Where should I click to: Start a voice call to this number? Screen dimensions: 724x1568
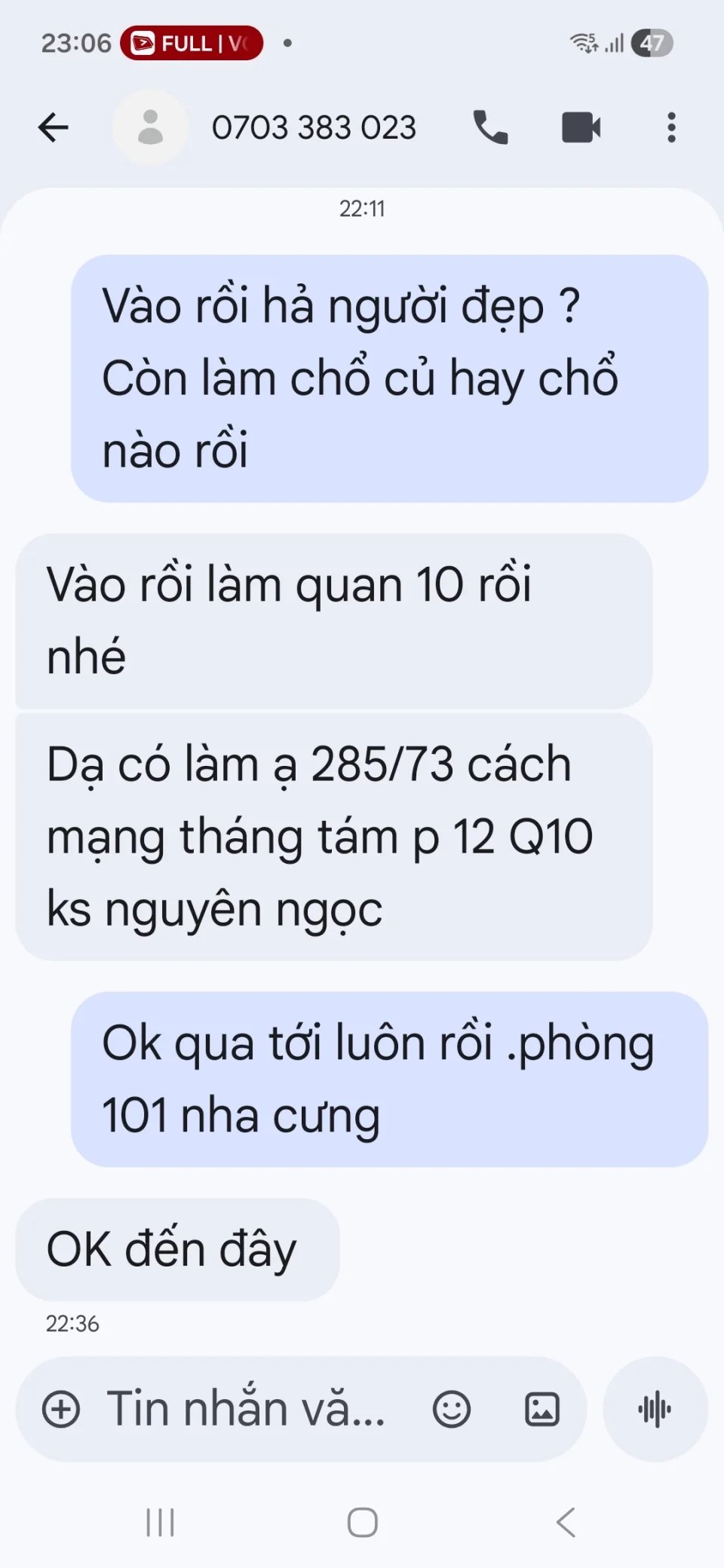point(490,127)
